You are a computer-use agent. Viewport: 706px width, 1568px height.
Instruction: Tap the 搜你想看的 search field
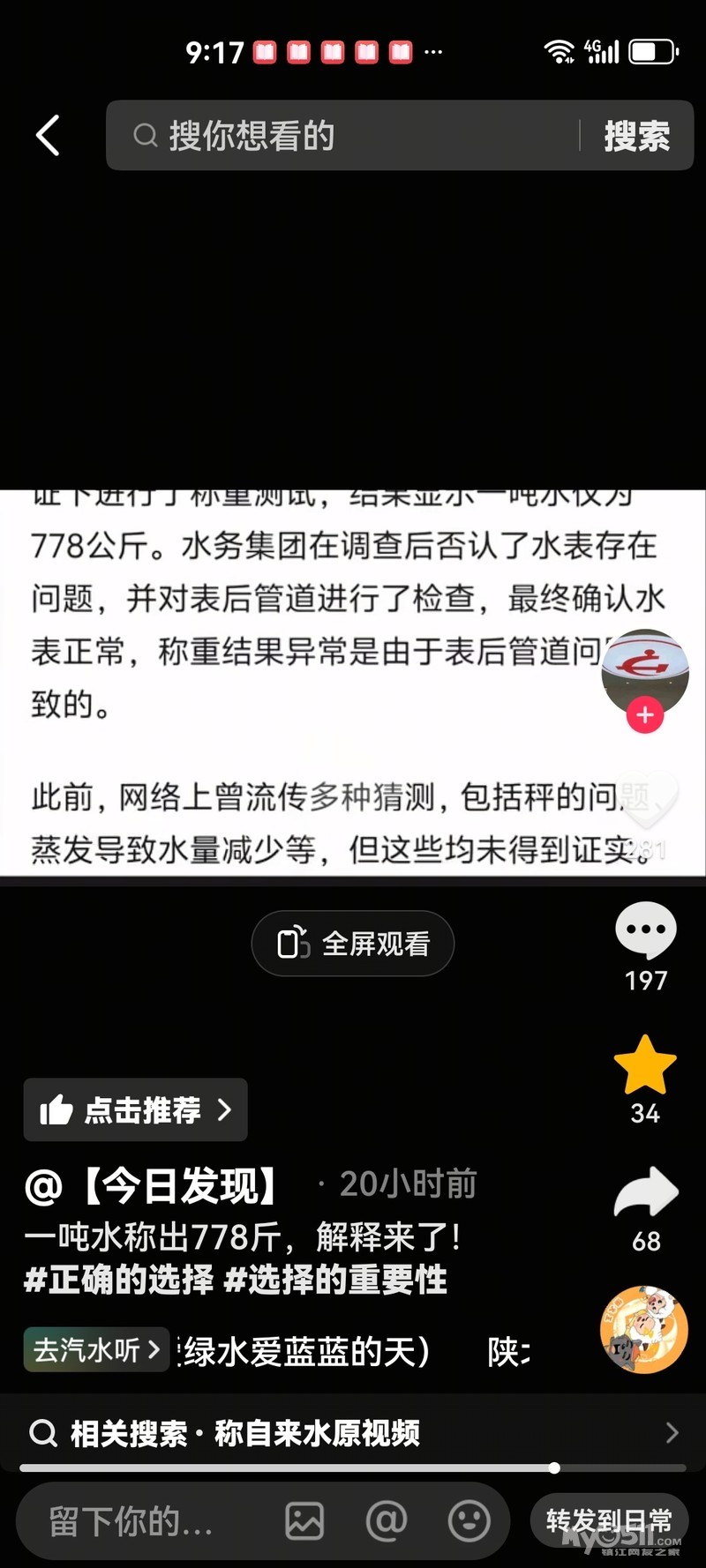click(x=353, y=136)
